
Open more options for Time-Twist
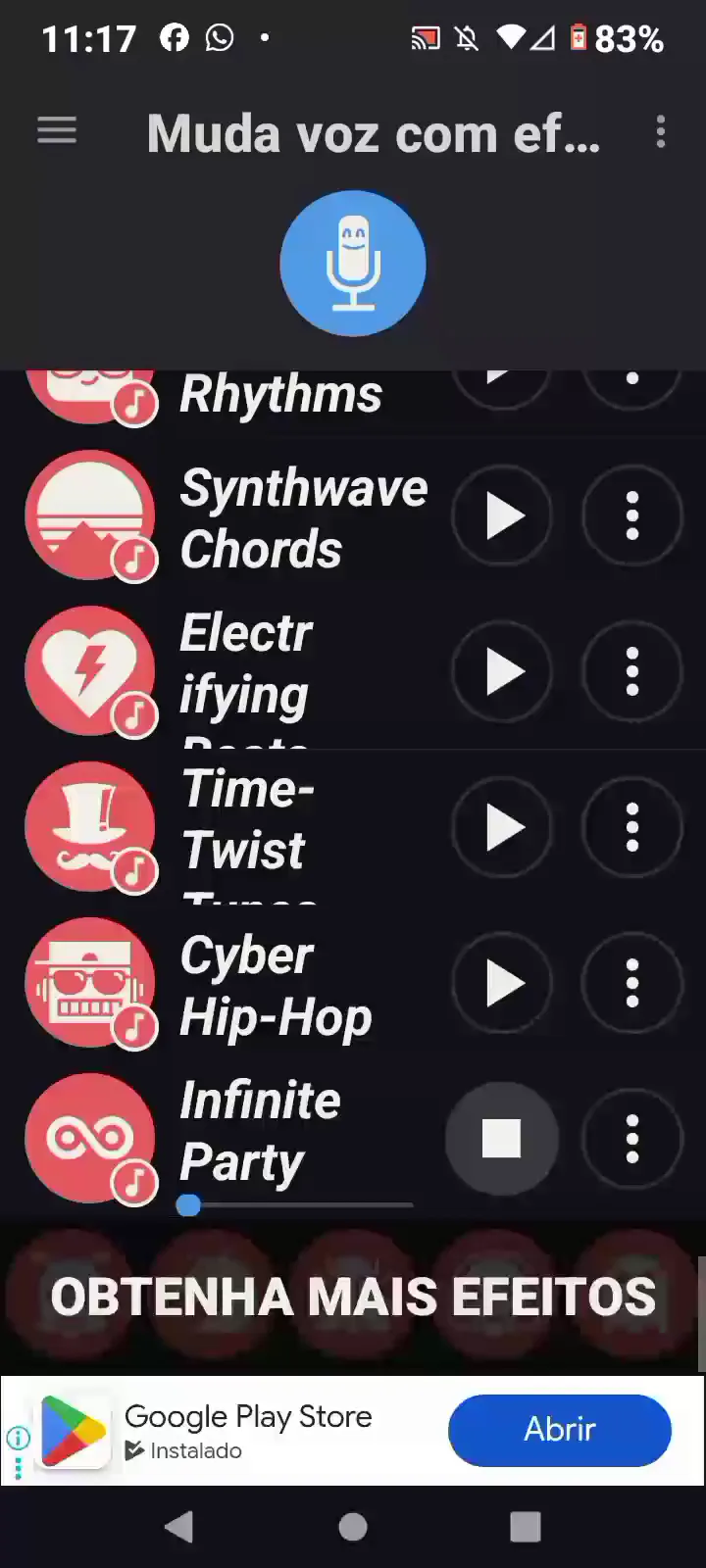click(632, 828)
